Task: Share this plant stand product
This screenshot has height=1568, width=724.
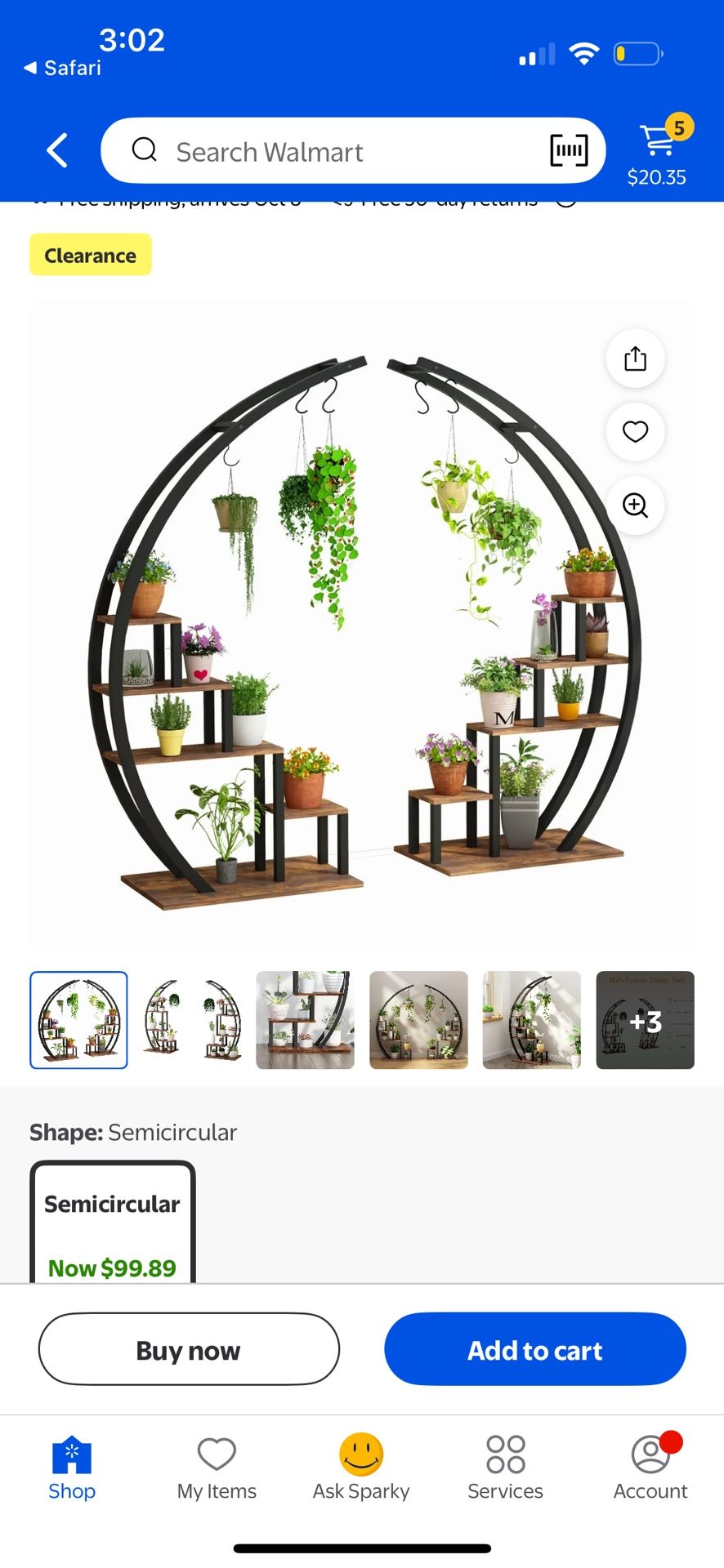Action: coord(635,359)
